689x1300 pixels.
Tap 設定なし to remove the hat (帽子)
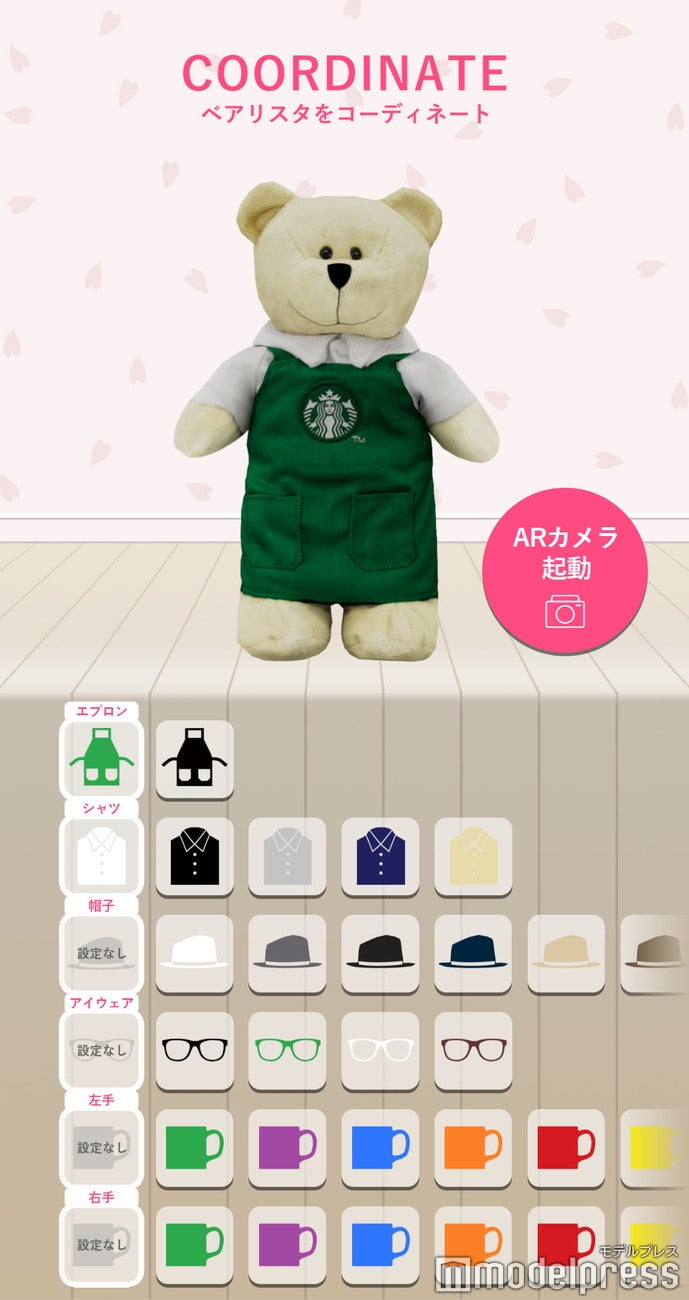pos(101,953)
